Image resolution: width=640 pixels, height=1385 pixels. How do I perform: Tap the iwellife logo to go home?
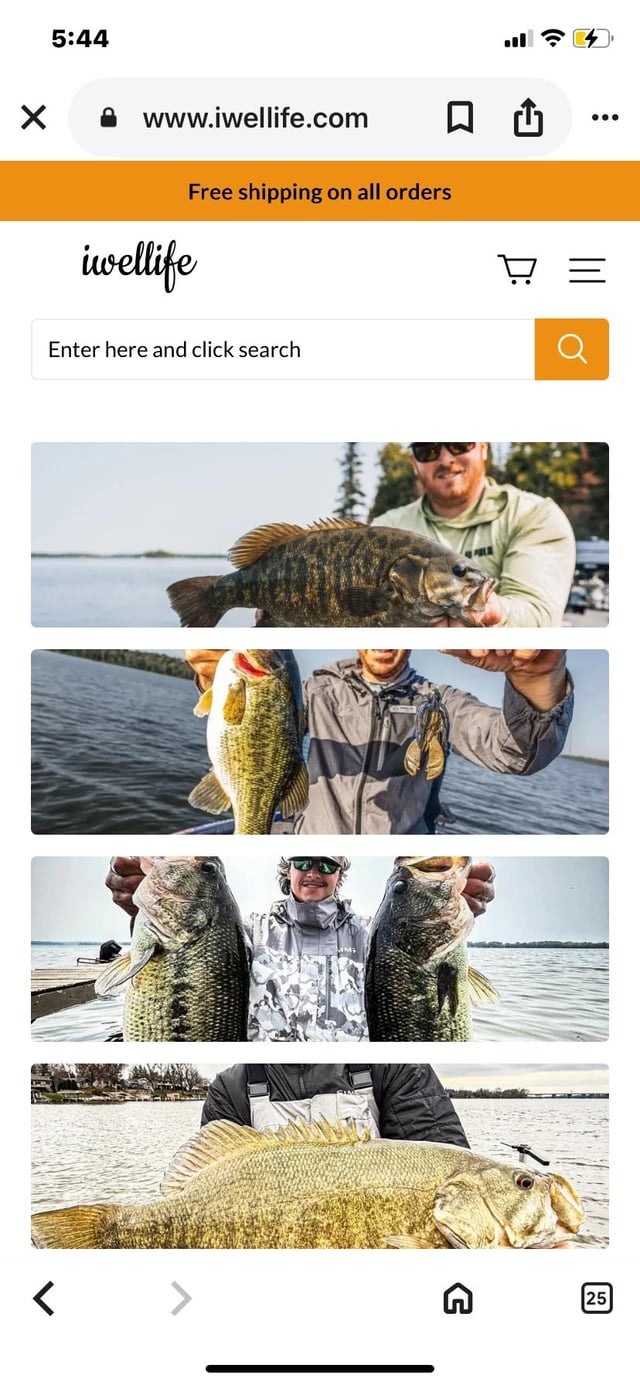click(139, 266)
